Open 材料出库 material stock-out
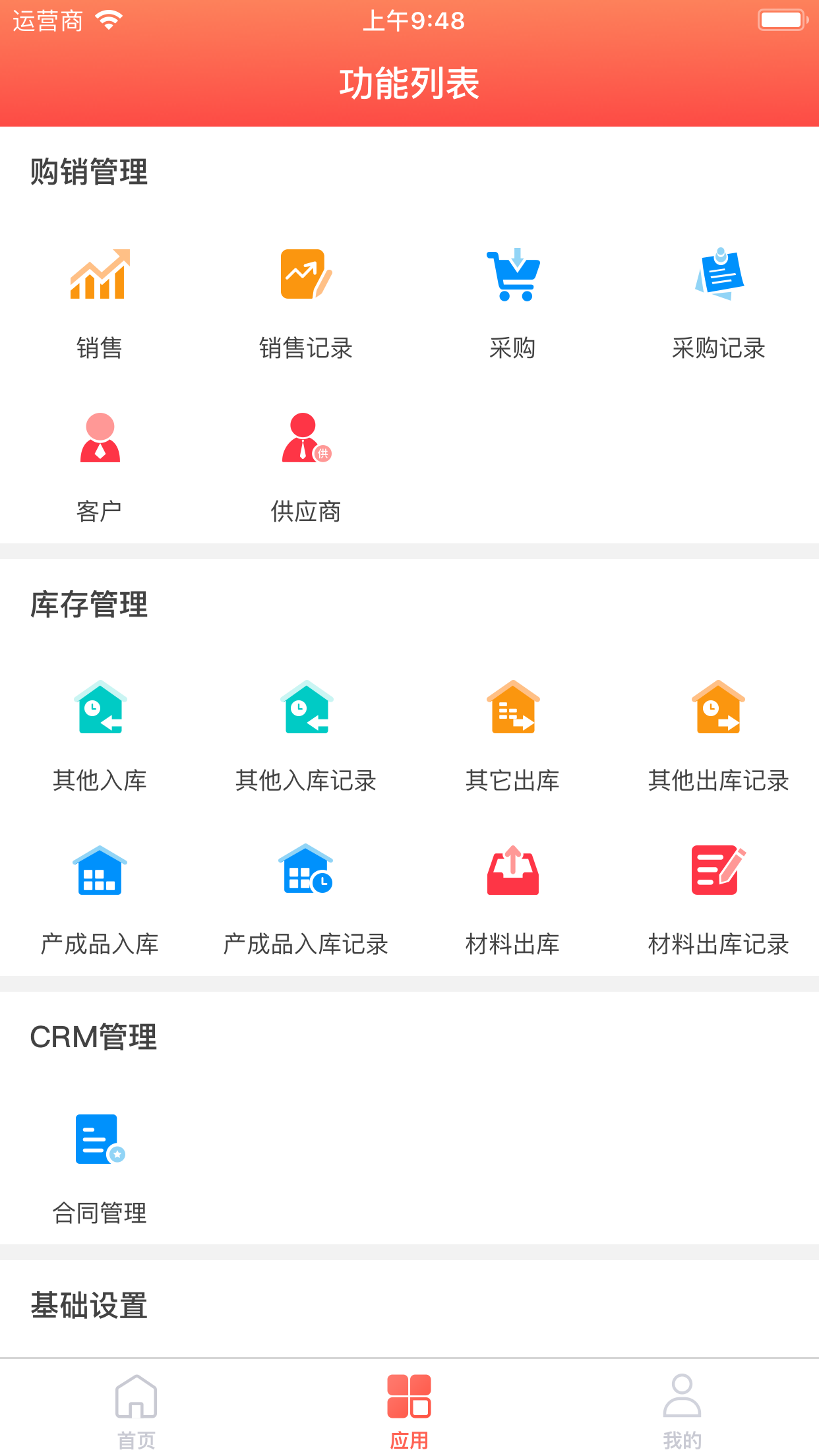 tap(512, 898)
